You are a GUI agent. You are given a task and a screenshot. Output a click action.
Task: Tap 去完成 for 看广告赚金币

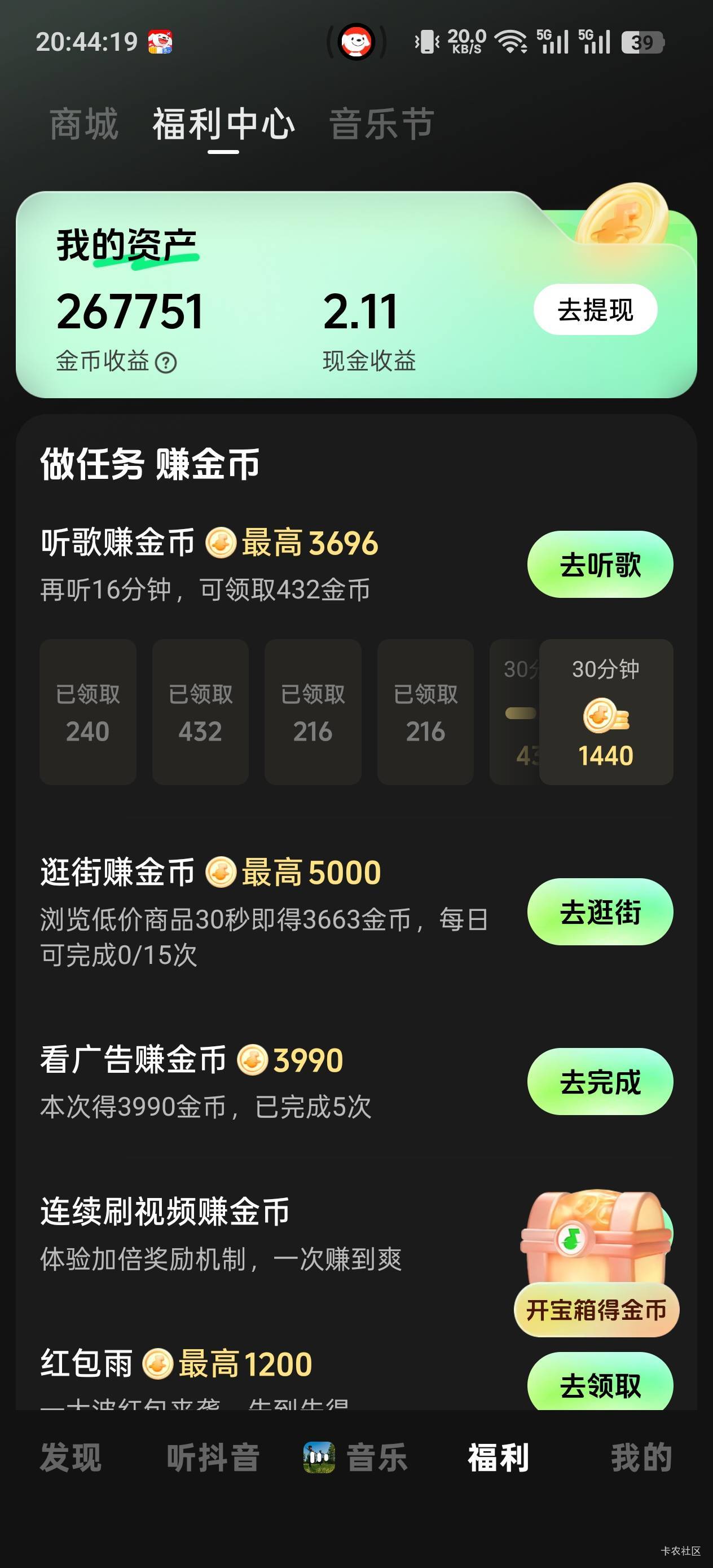(x=600, y=1082)
